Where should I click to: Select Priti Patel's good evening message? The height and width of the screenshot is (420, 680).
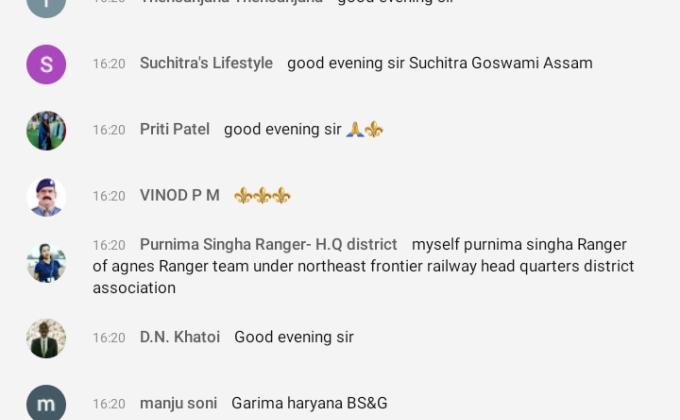(283, 130)
